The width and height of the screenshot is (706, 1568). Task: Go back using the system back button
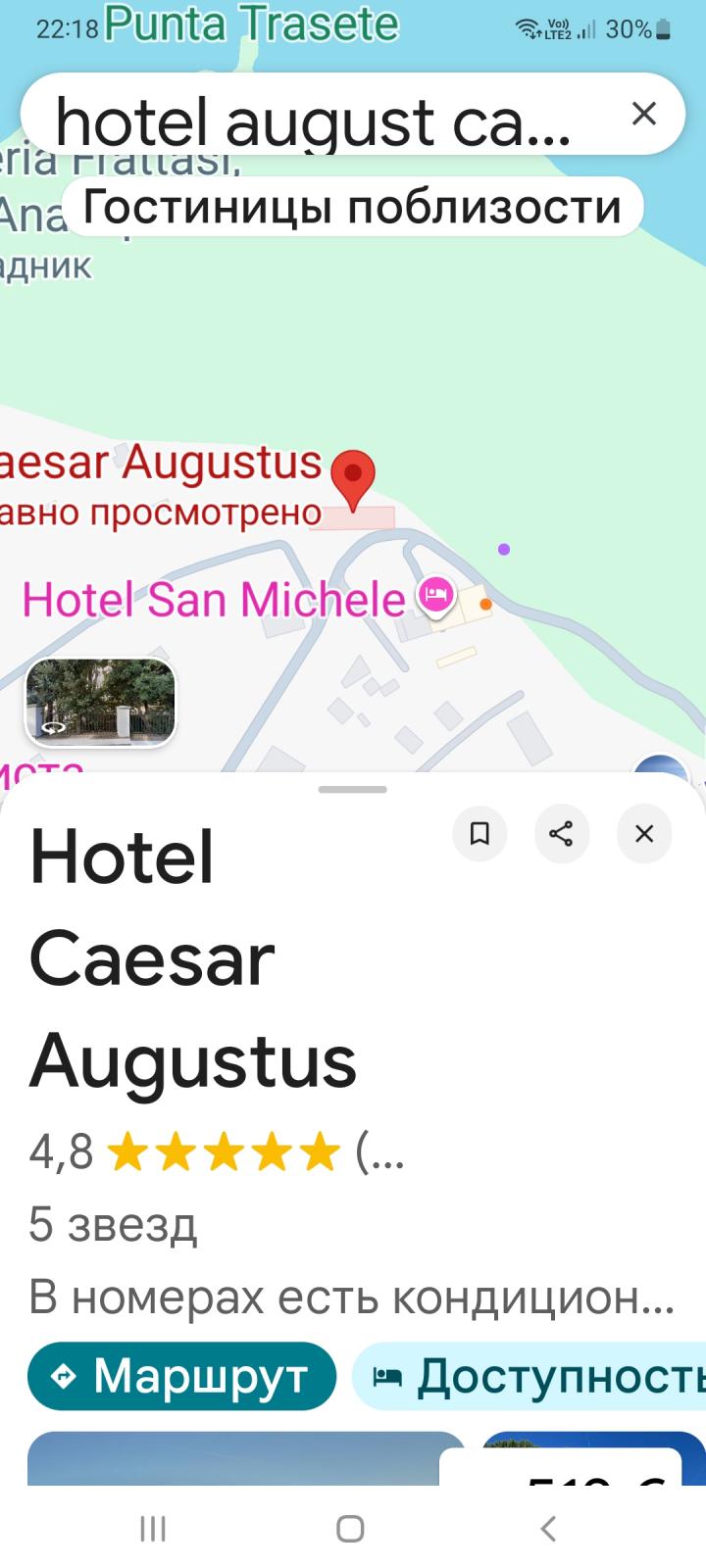click(549, 1528)
